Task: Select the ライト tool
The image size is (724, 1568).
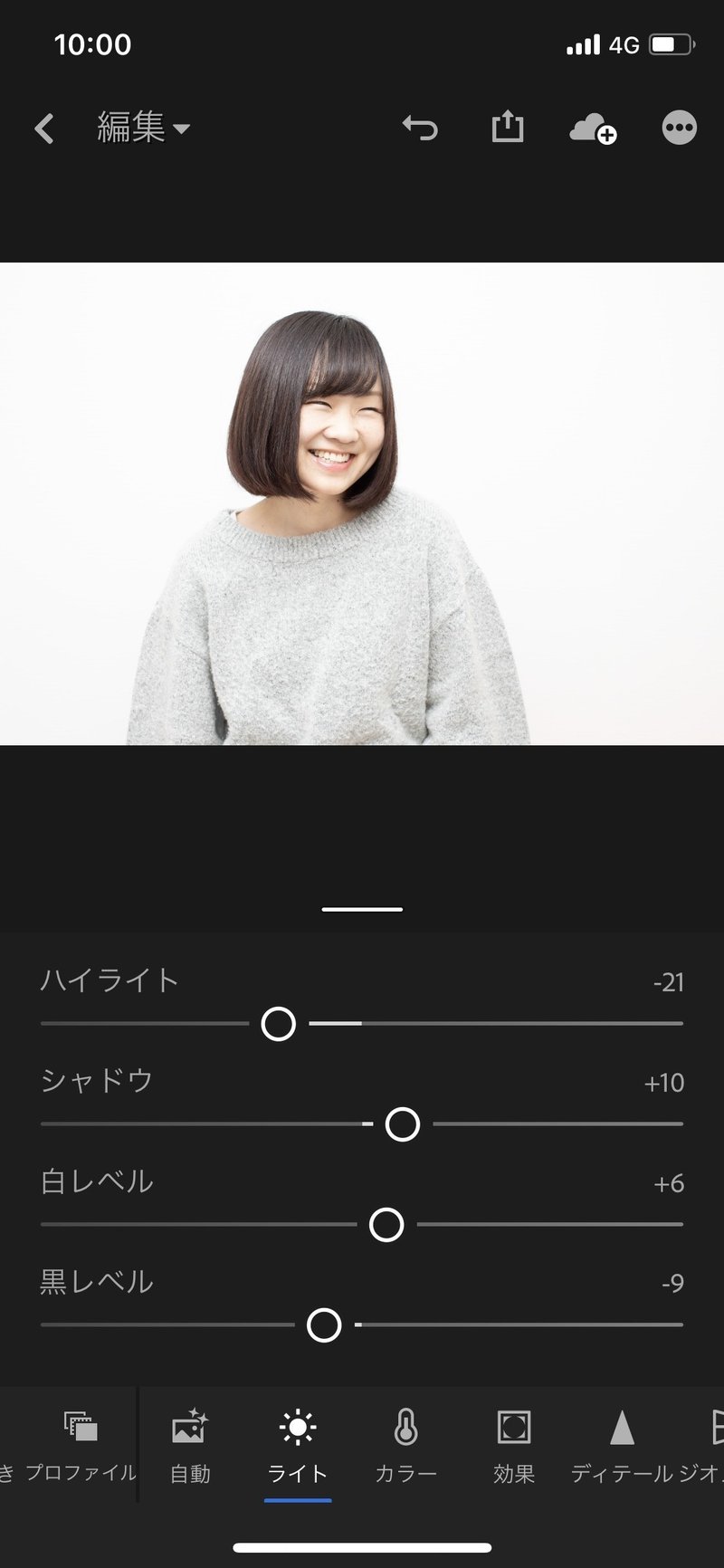Action: [x=298, y=1447]
